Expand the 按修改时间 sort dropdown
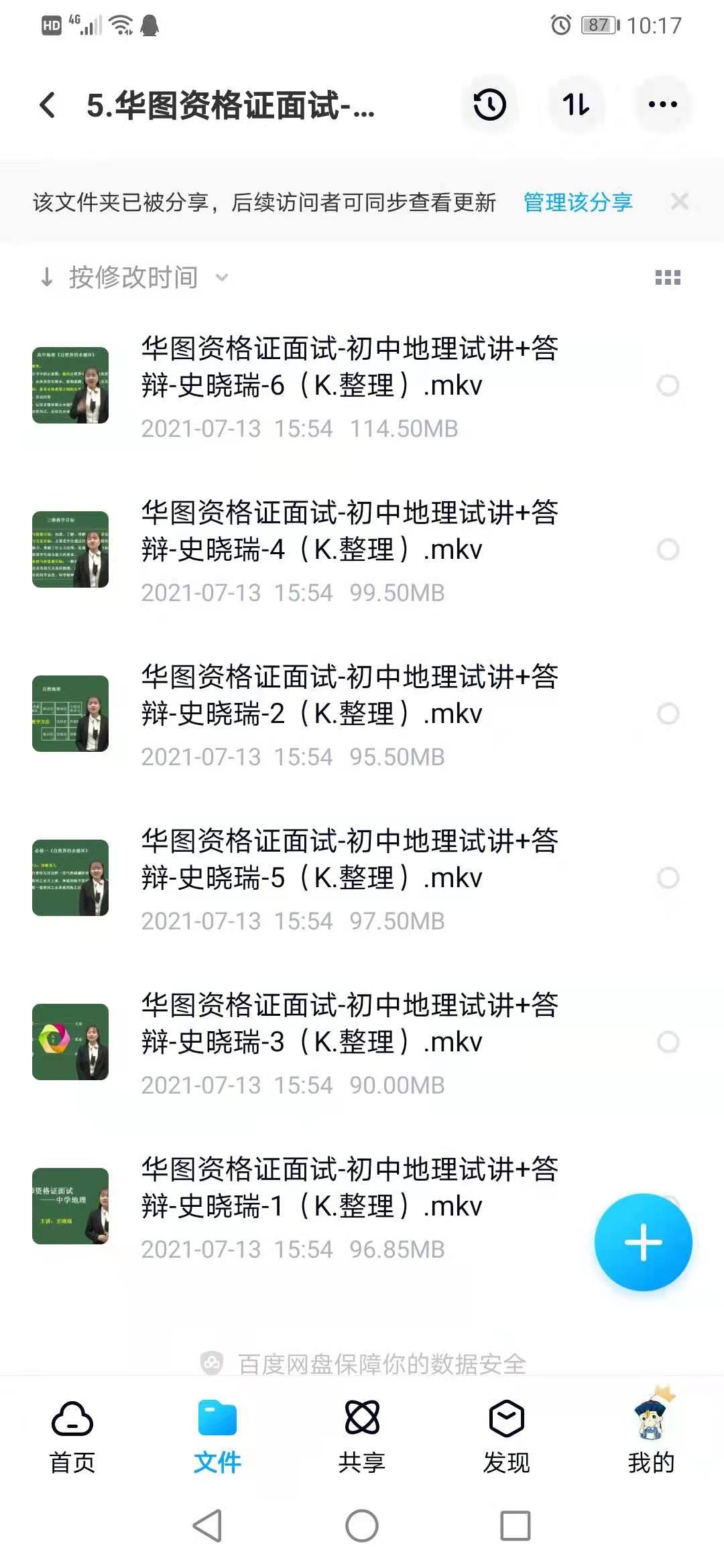The width and height of the screenshot is (724, 1568). [134, 277]
